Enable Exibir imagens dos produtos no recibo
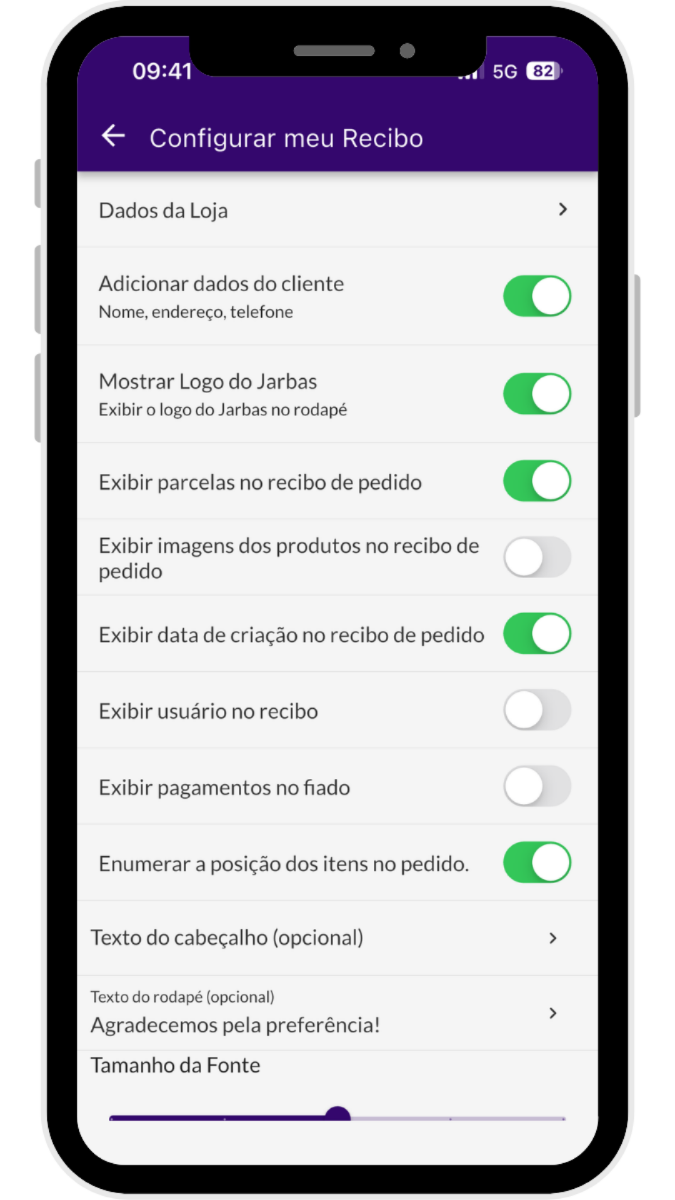 (536, 557)
